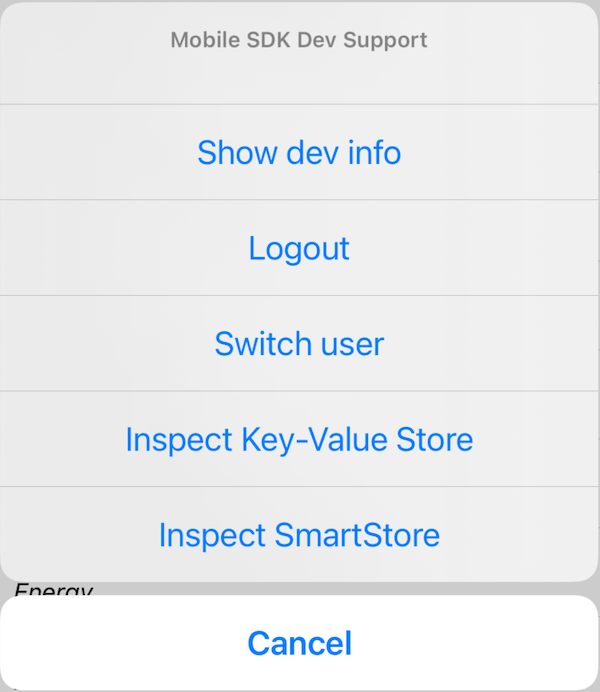Choose Logout from the action sheet

point(299,248)
